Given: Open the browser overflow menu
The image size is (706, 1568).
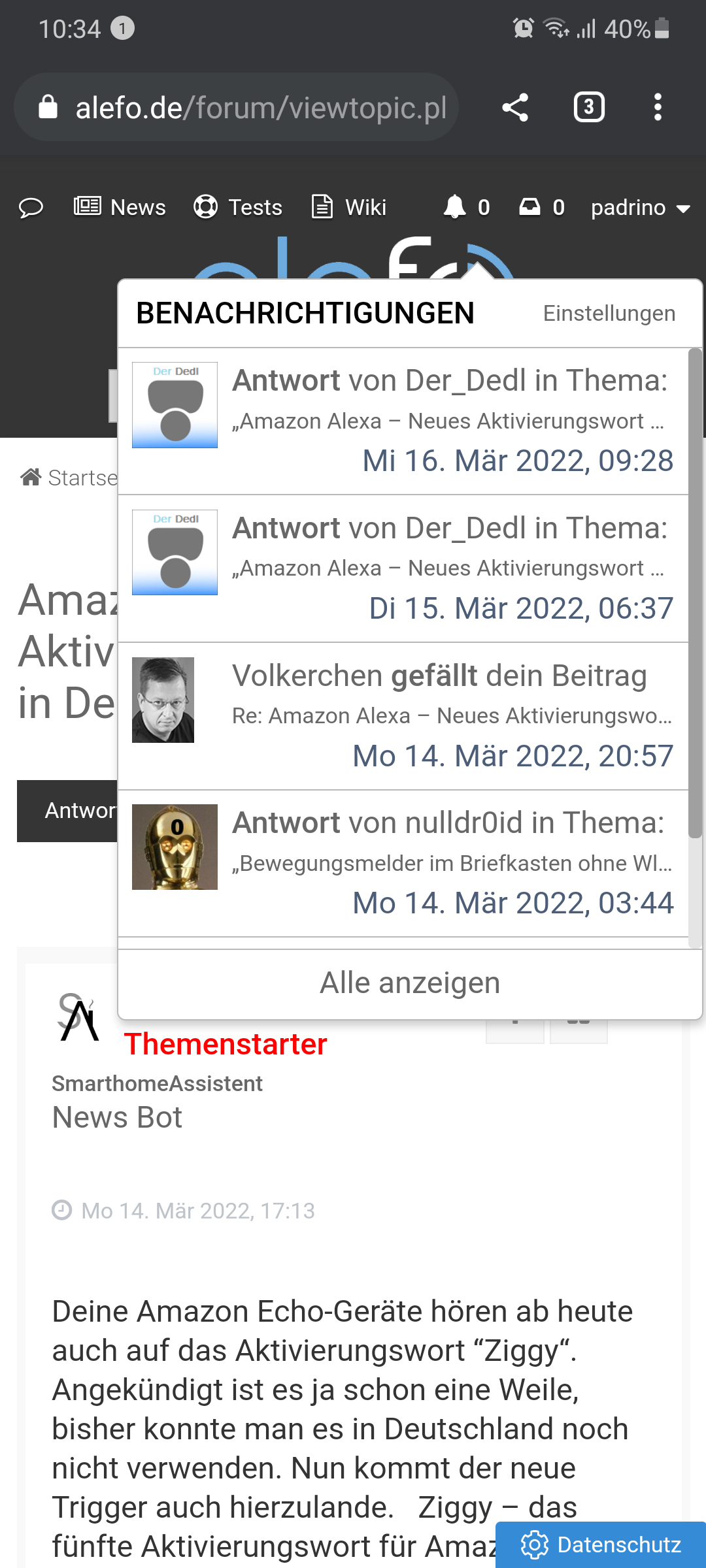Looking at the screenshot, I should point(658,108).
